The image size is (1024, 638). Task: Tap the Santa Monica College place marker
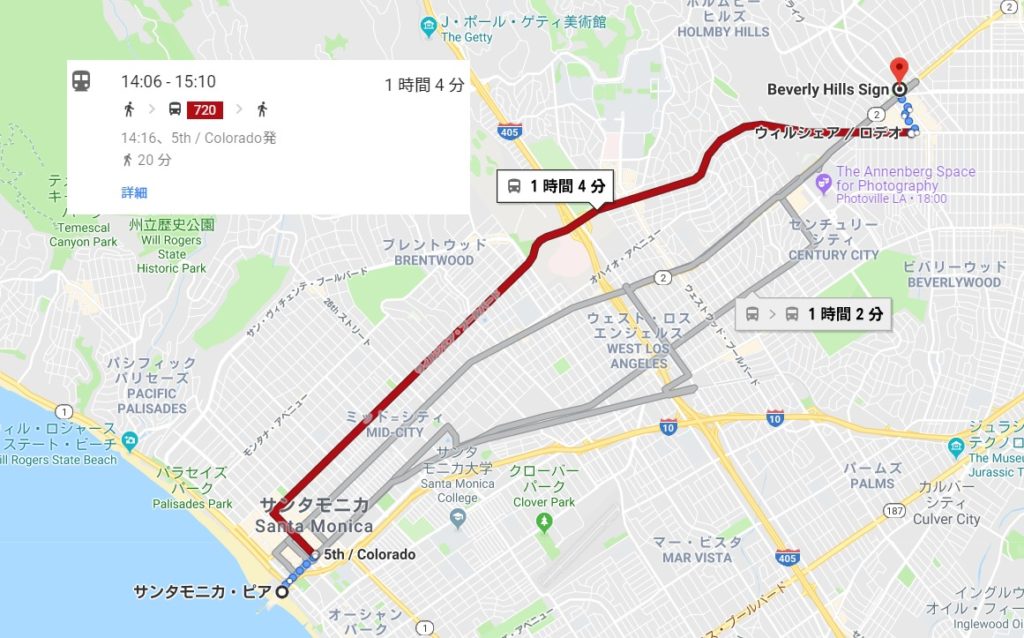point(458,518)
